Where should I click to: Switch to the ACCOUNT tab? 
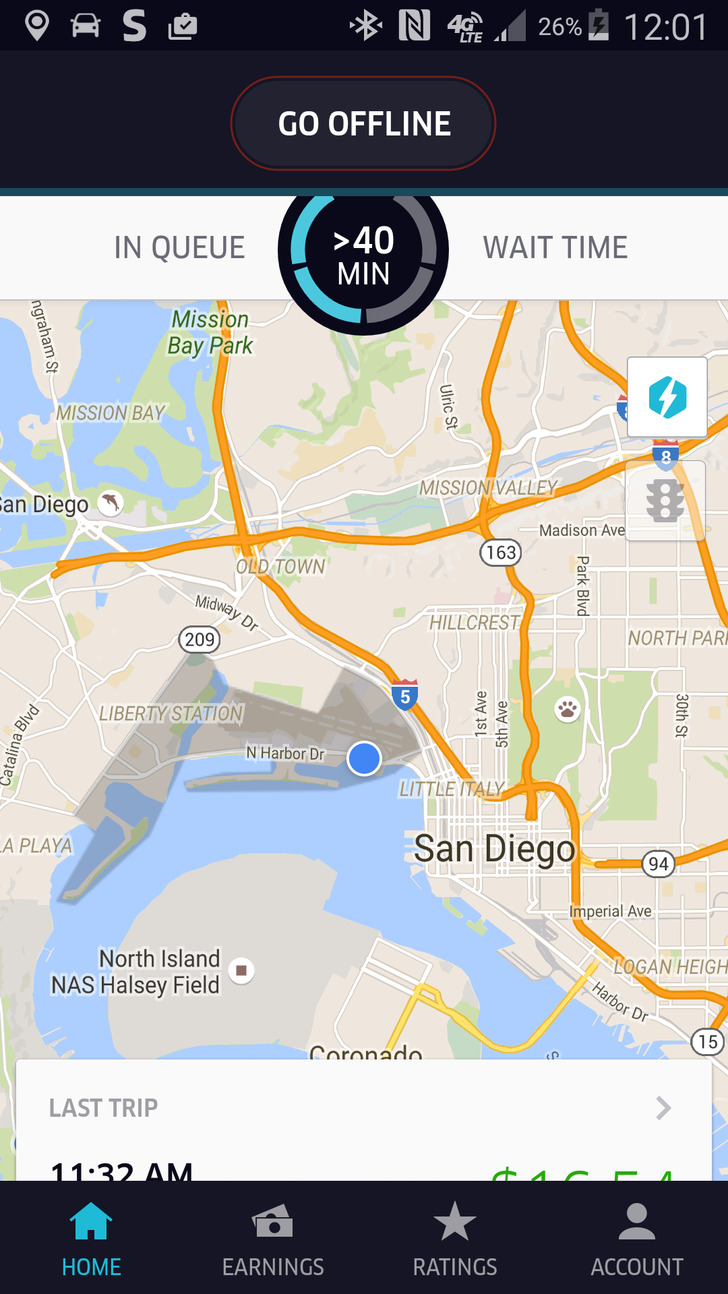(x=637, y=1240)
